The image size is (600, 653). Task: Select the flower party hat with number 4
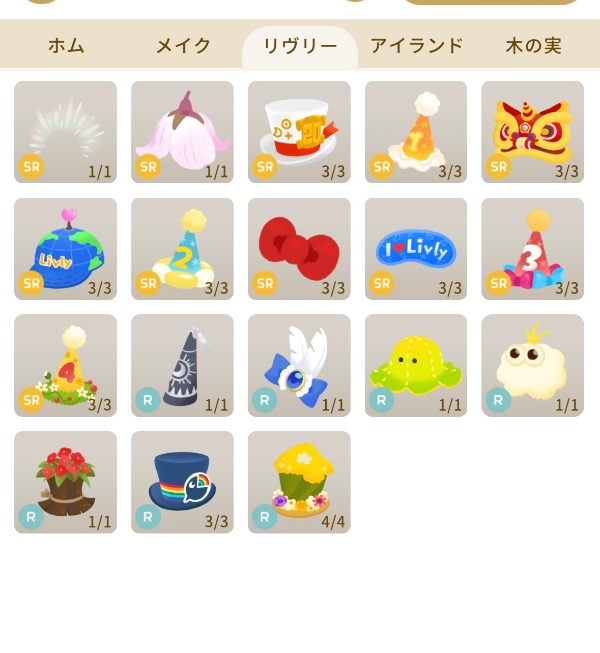pyautogui.click(x=65, y=366)
